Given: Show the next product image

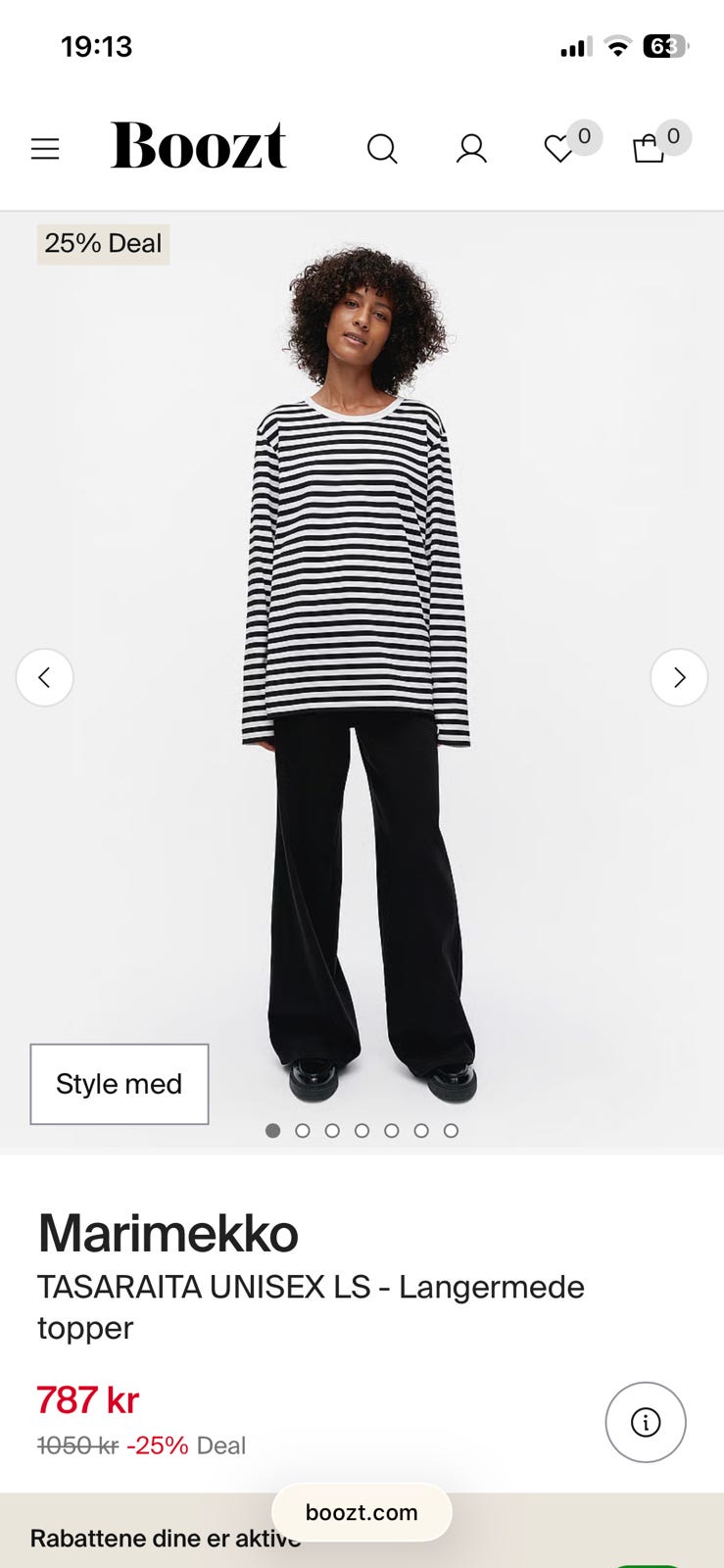Looking at the screenshot, I should pos(679,677).
